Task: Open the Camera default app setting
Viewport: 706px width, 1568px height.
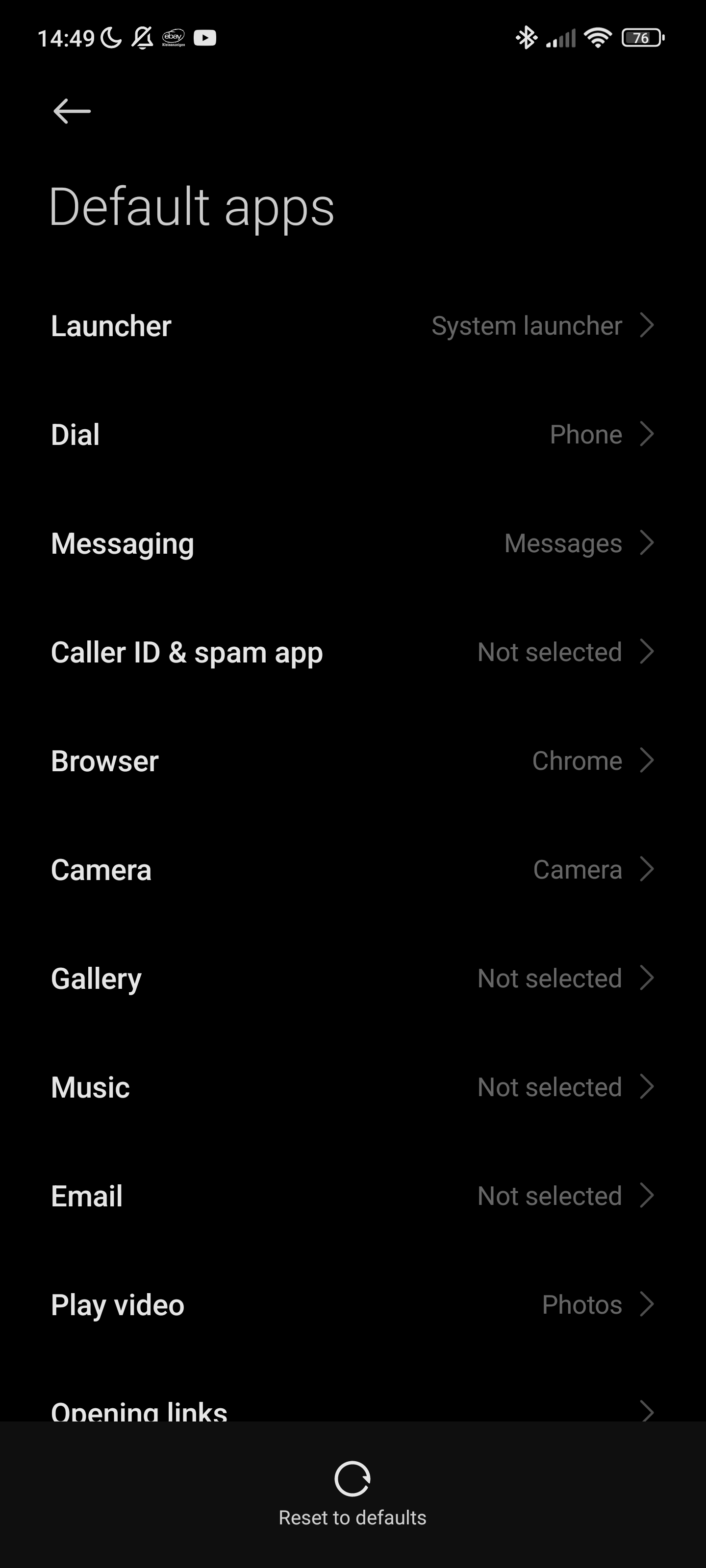Action: [353, 869]
